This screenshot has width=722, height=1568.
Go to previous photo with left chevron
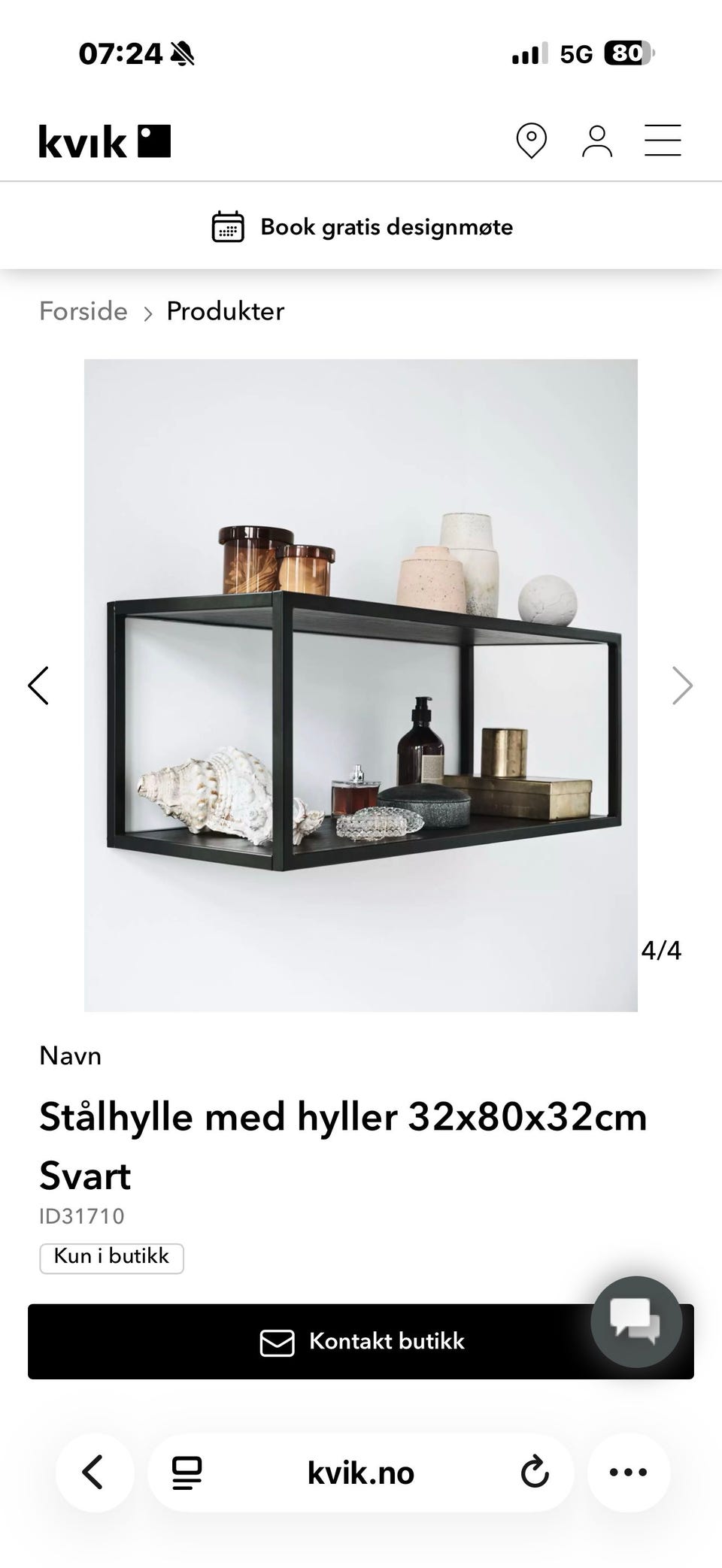[x=39, y=685]
